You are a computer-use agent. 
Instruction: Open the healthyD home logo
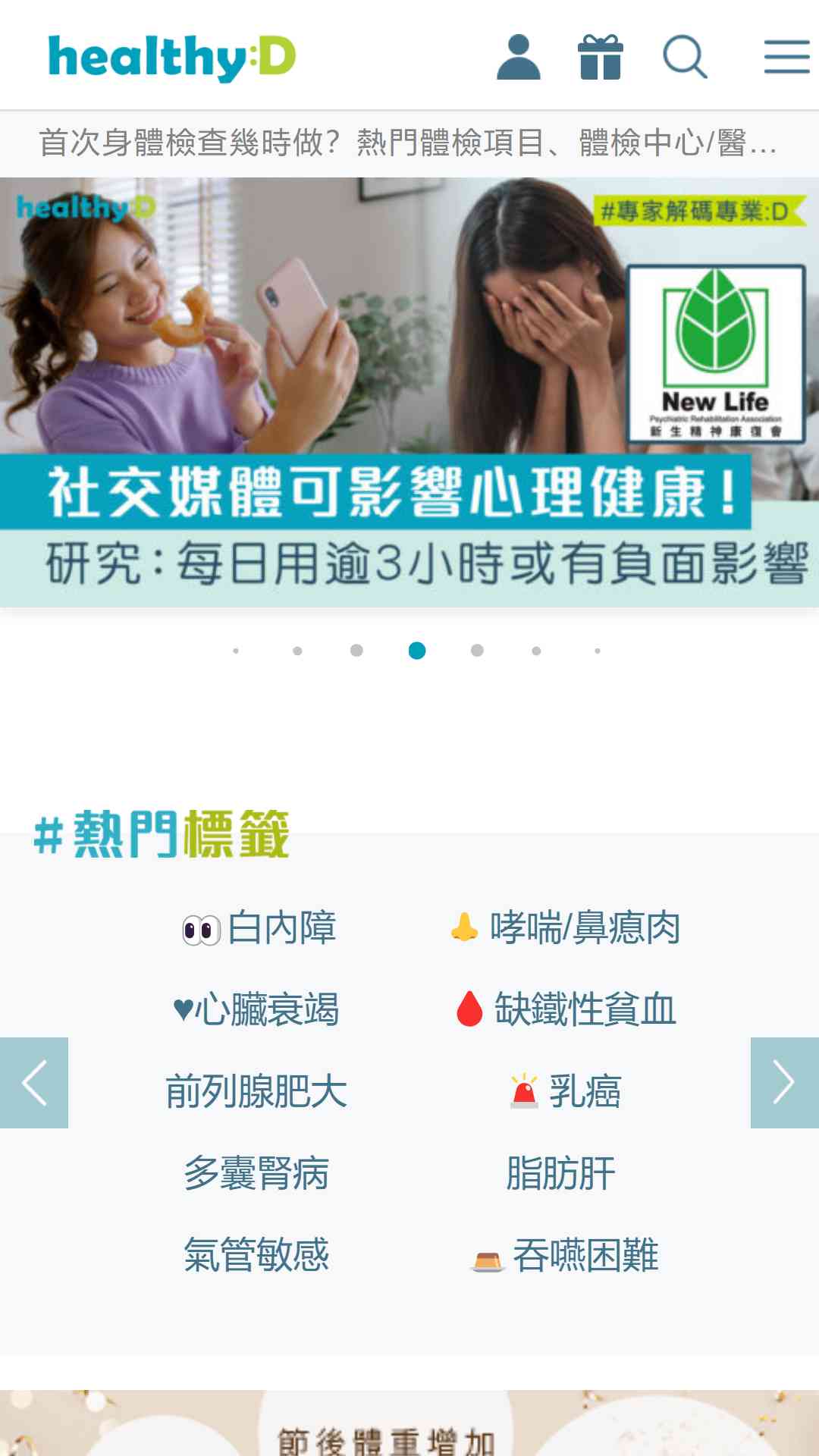(172, 58)
